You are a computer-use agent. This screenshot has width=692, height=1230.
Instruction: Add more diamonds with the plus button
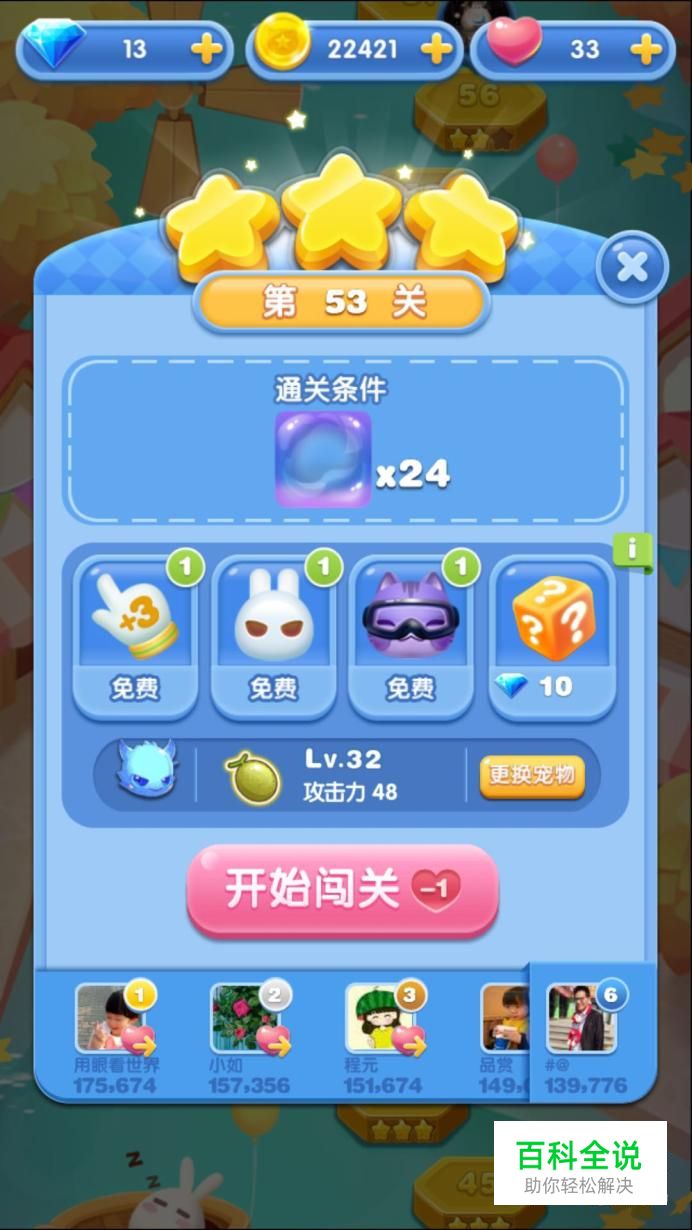point(206,49)
